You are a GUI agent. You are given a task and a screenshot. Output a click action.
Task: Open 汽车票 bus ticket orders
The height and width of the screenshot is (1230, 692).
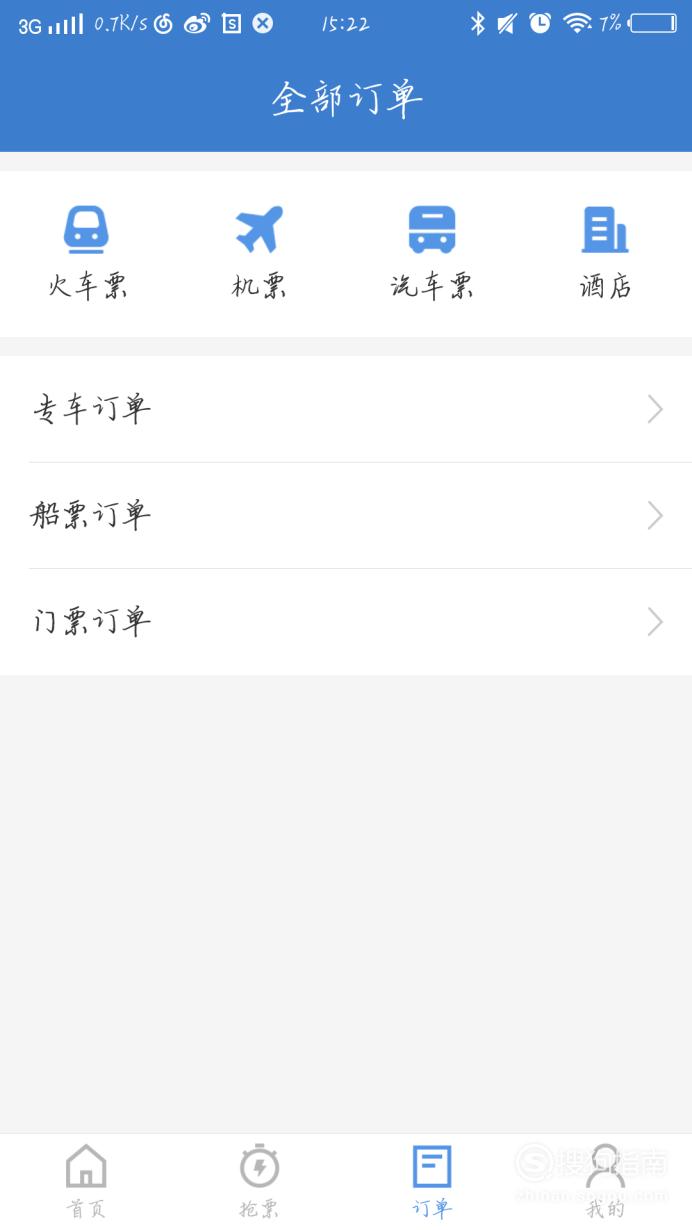coord(432,253)
